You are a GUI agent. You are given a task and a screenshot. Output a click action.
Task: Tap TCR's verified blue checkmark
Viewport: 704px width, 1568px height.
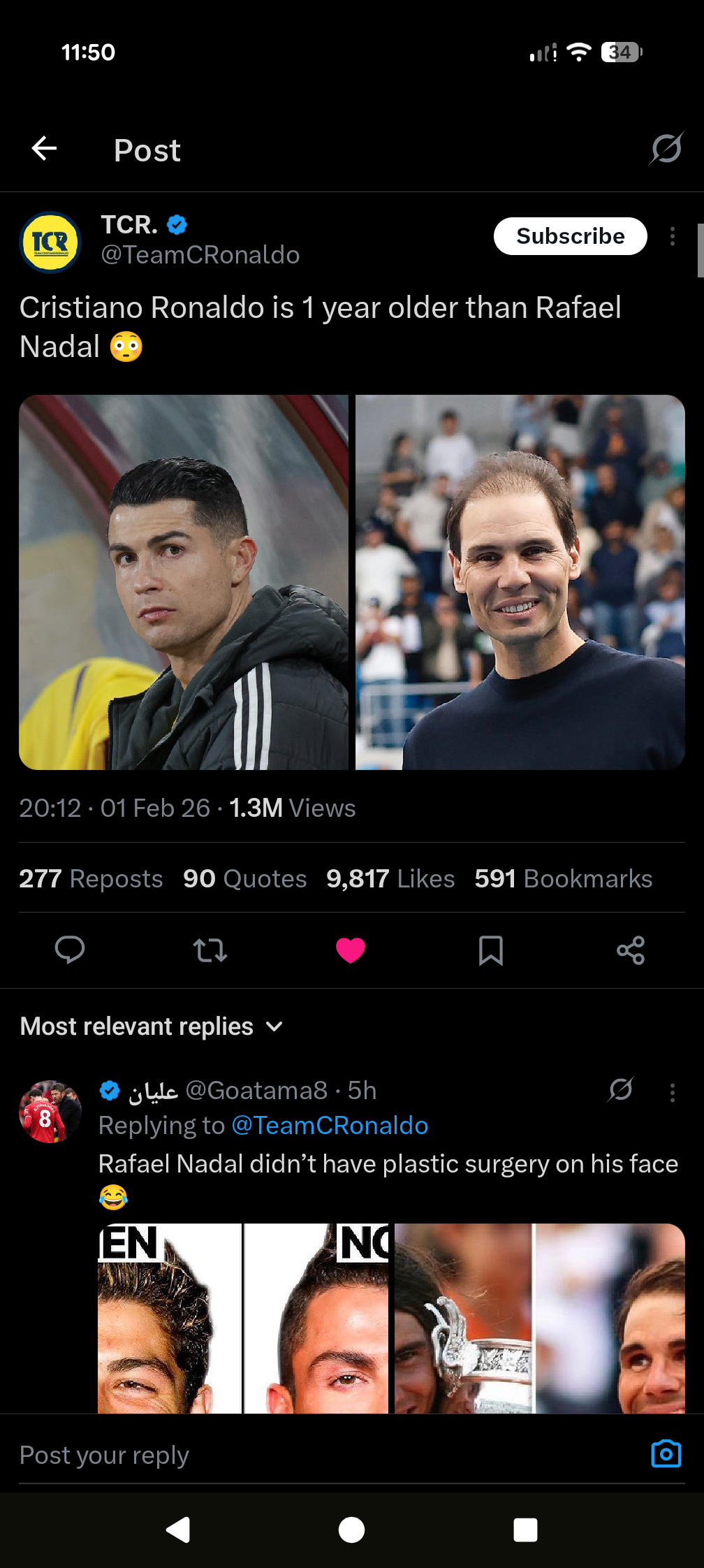(x=176, y=224)
